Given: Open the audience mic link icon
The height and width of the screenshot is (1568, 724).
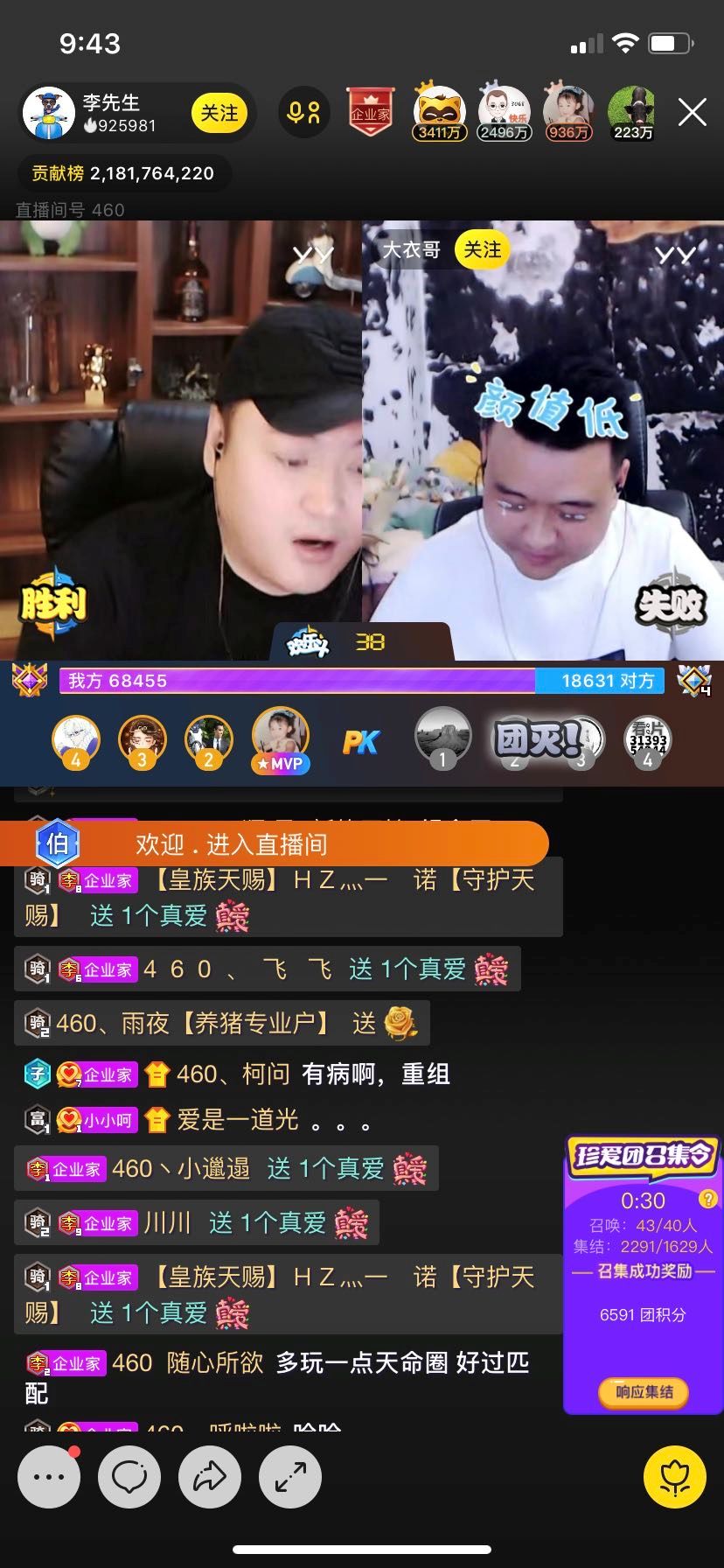Looking at the screenshot, I should [303, 113].
